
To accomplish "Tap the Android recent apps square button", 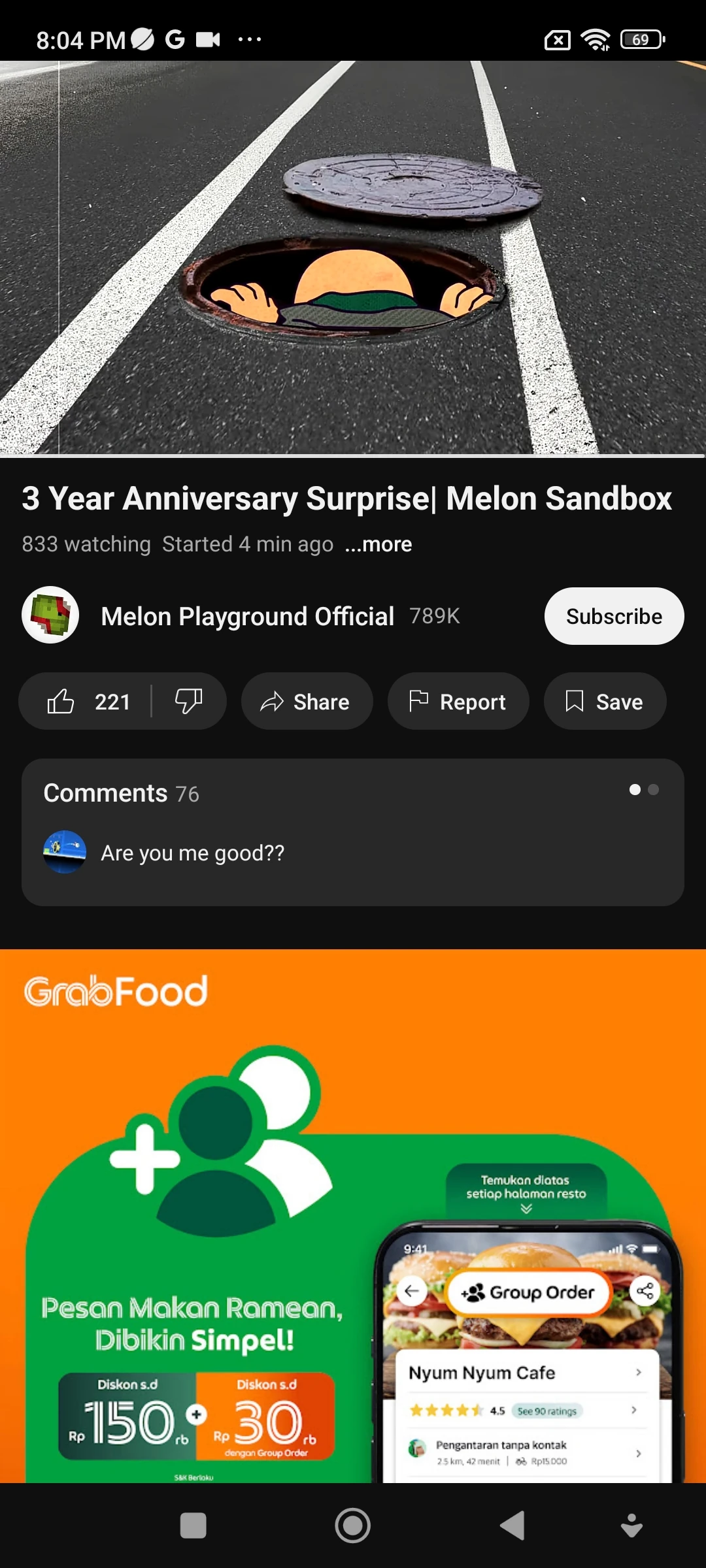I will [193, 1525].
